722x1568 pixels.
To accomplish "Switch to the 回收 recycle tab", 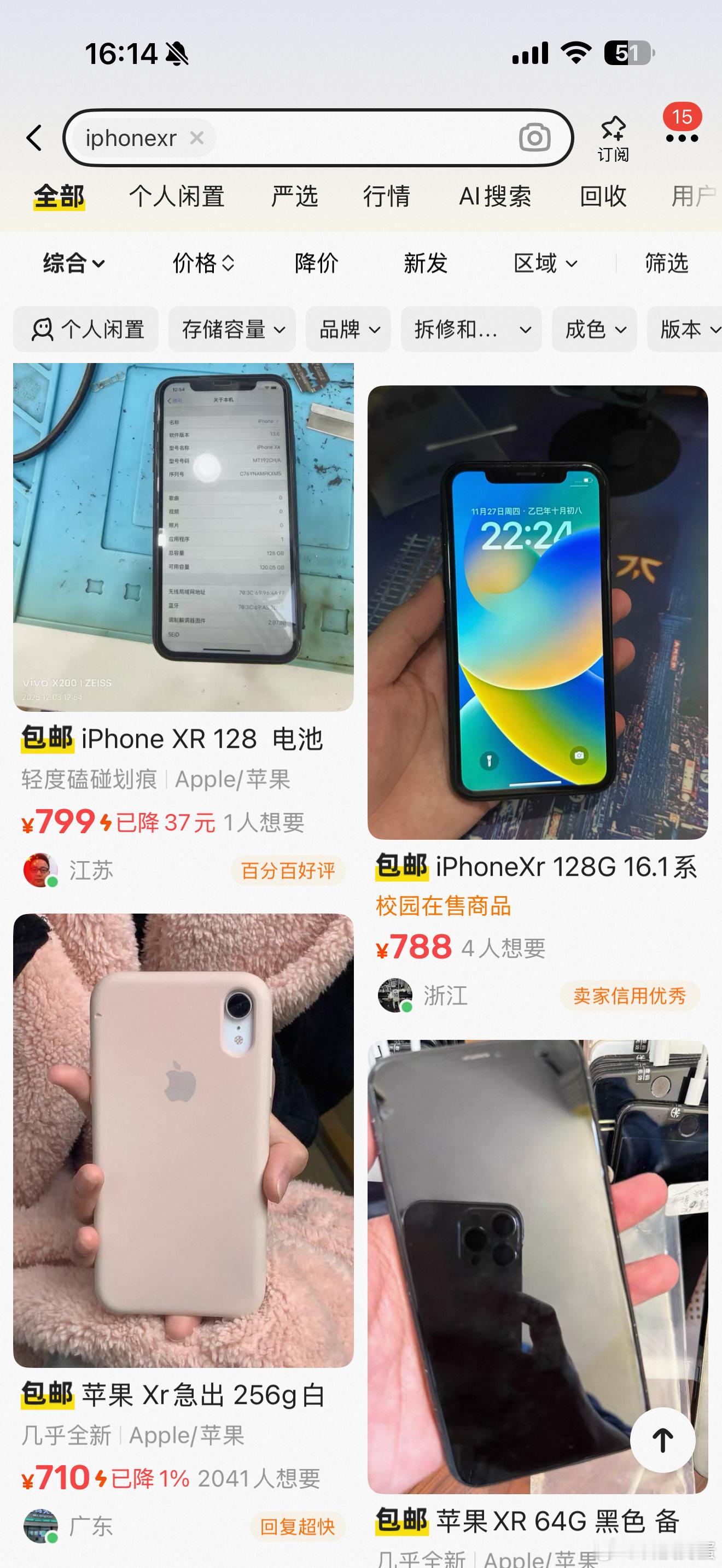I will click(603, 196).
